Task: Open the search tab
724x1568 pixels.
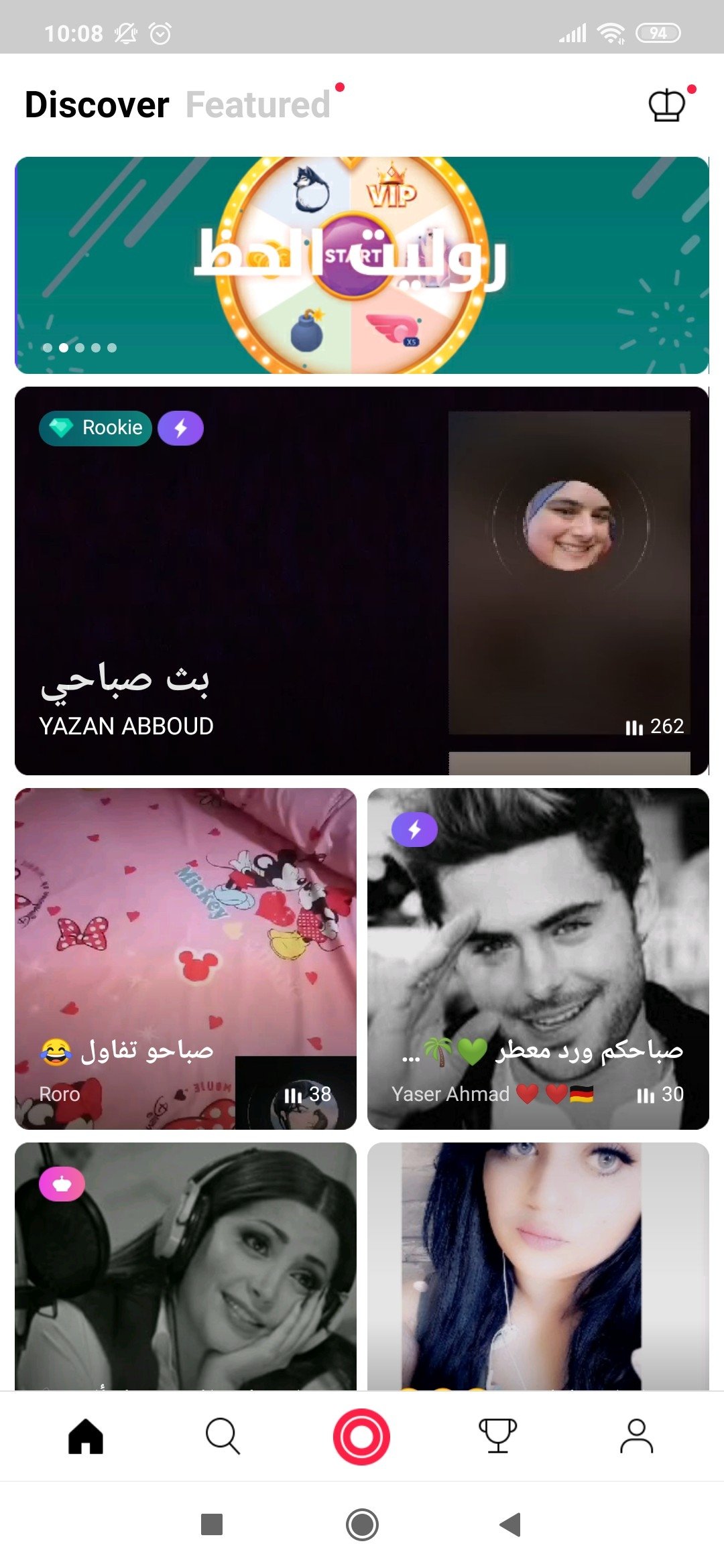Action: pos(223,1436)
